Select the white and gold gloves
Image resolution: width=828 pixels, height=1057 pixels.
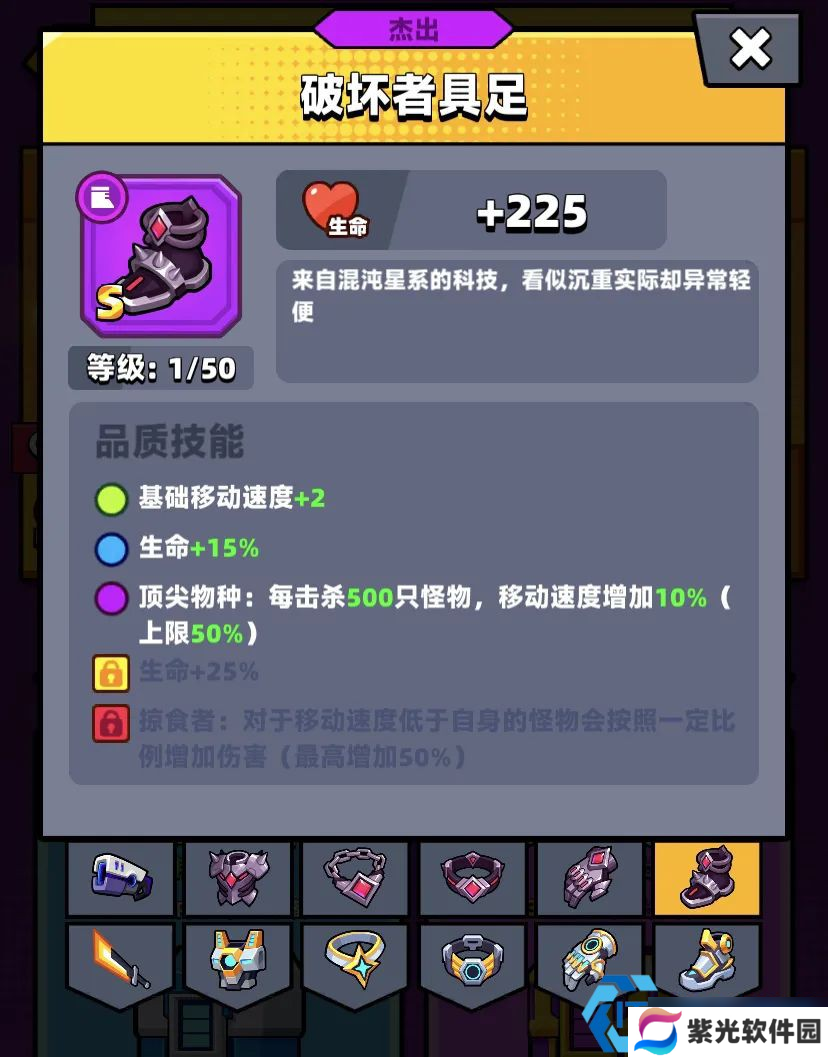pyautogui.click(x=589, y=958)
